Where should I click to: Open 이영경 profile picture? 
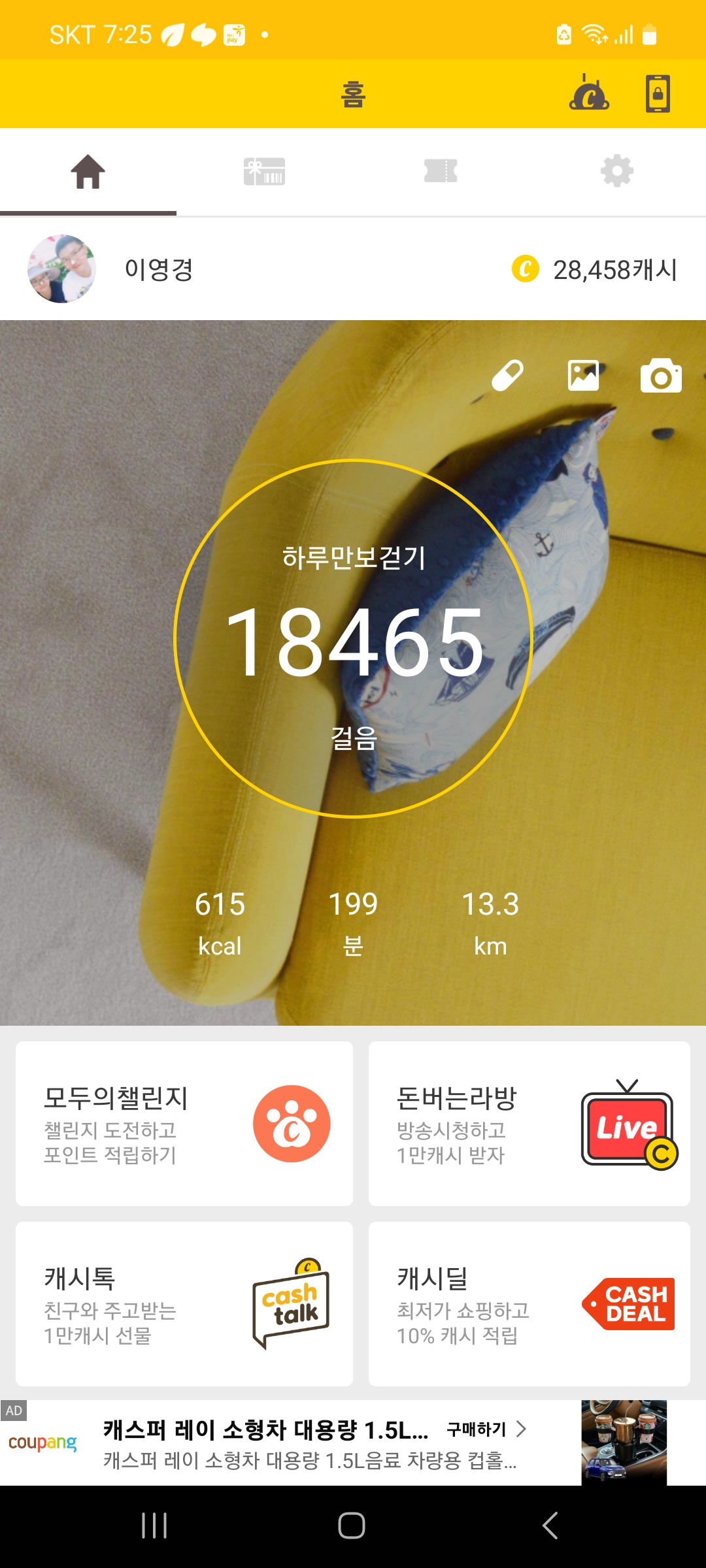(x=61, y=269)
